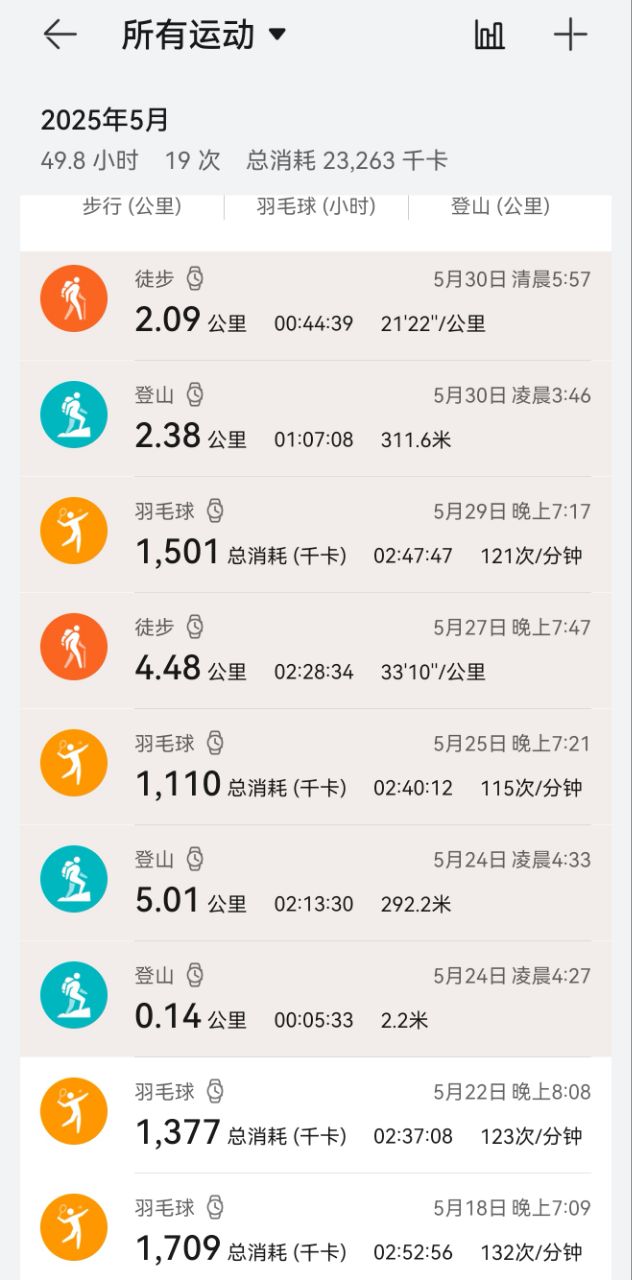Open the 0.14 公里 登山 record from 5月24日
The height and width of the screenshot is (1280, 632).
[316, 999]
